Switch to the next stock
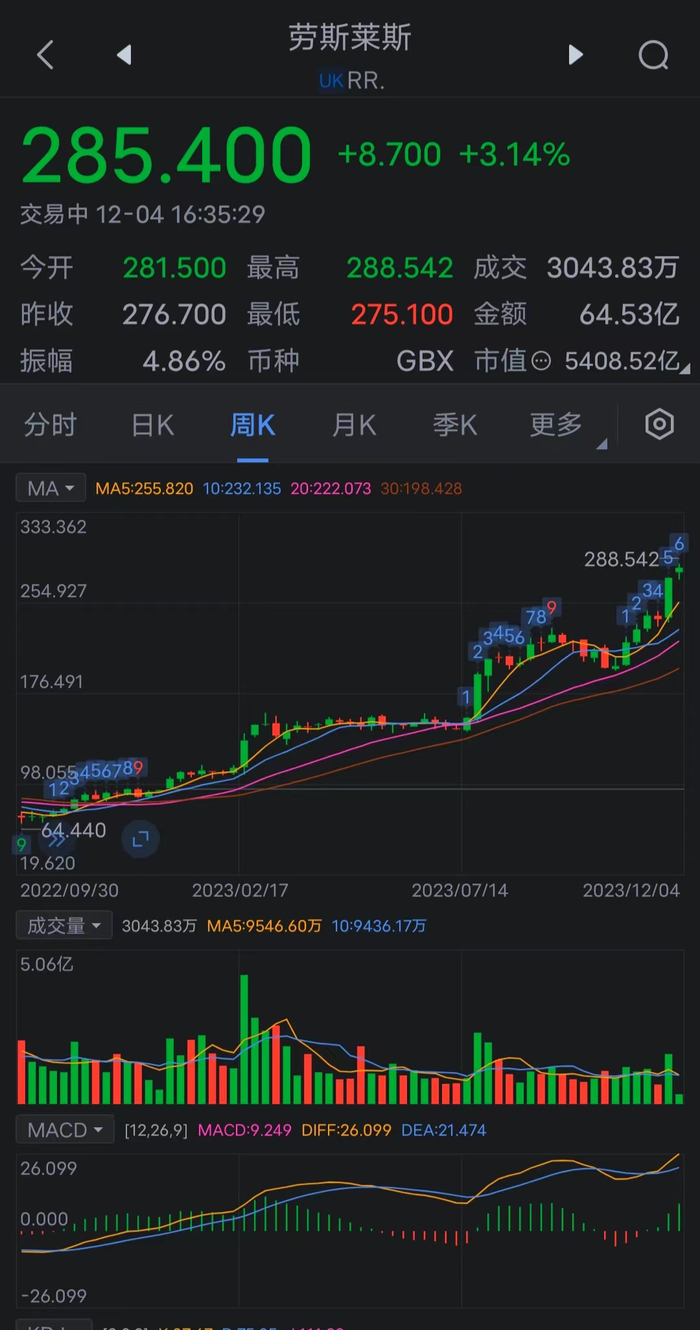The image size is (700, 1330). (575, 55)
